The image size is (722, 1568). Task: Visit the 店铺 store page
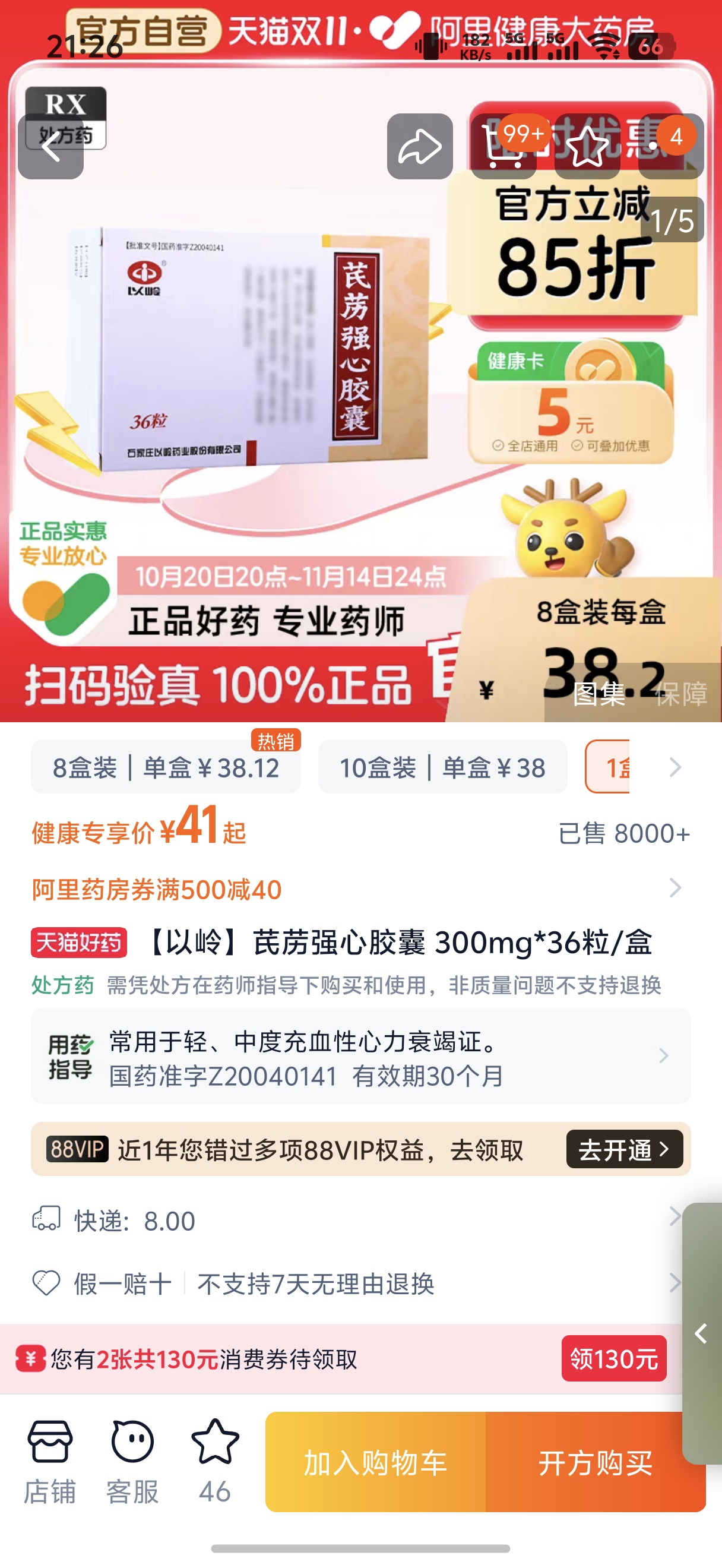click(50, 1462)
